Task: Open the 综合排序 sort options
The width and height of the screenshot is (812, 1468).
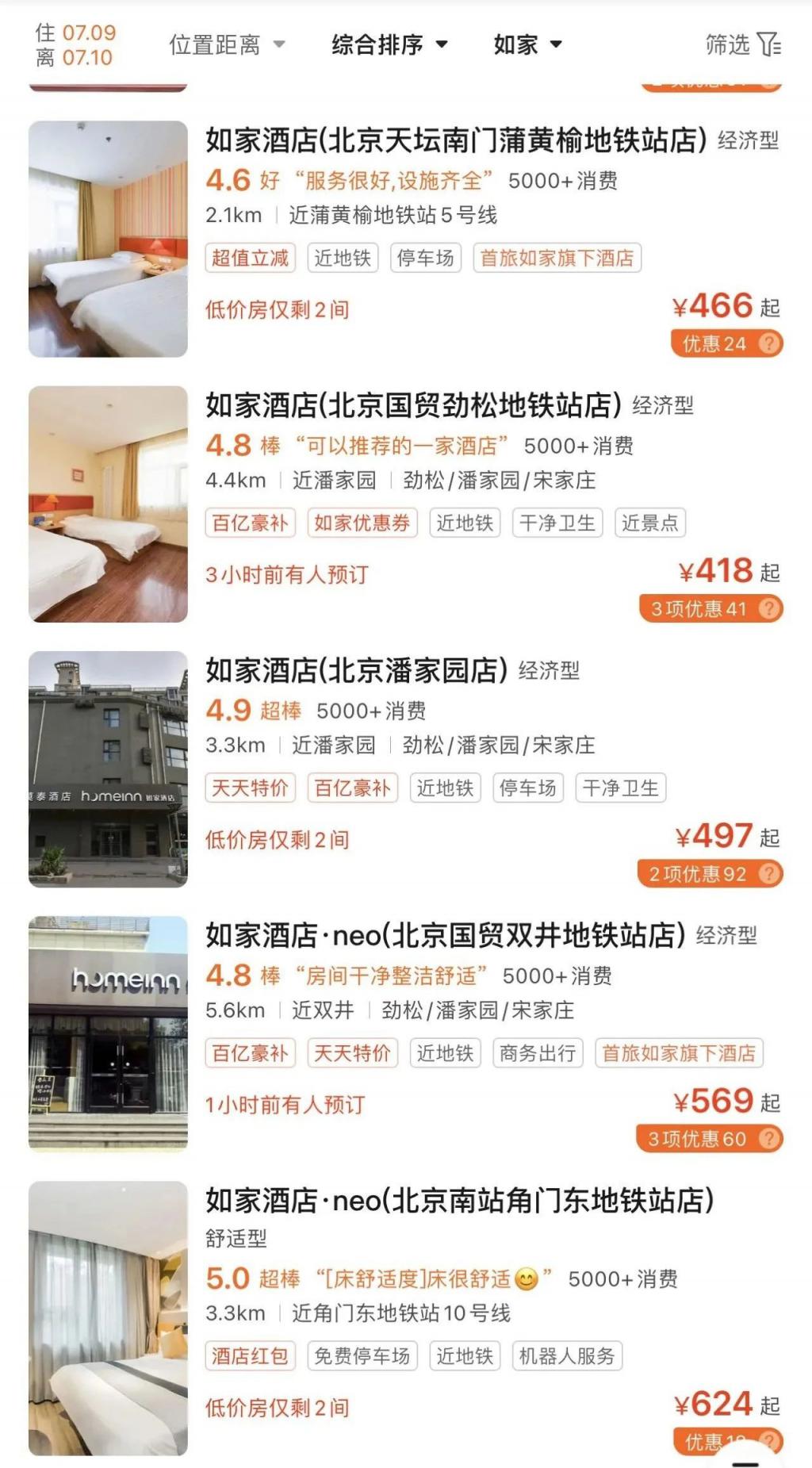Action: click(x=389, y=45)
